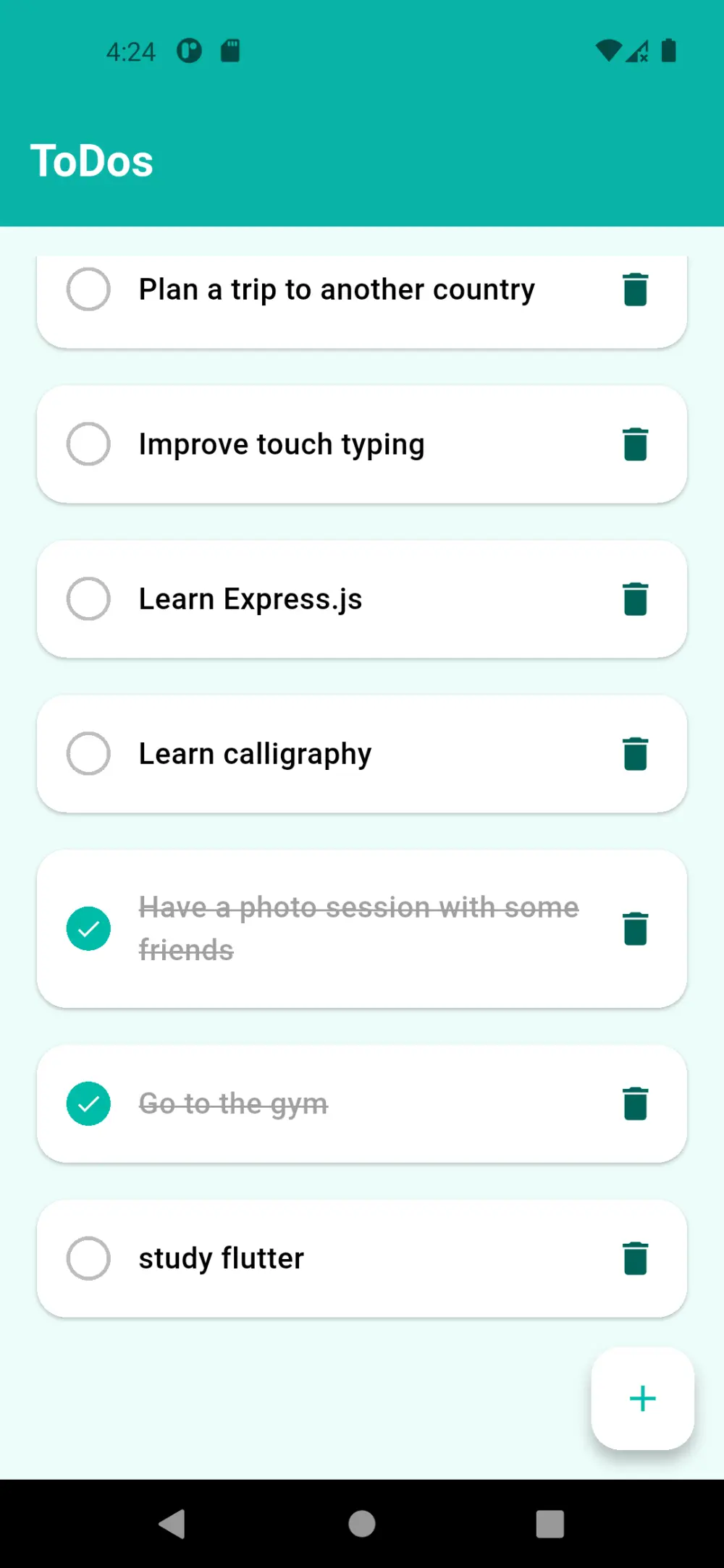724x1568 pixels.
Task: Delete the 'Learn calligraphy' task
Action: tap(635, 753)
